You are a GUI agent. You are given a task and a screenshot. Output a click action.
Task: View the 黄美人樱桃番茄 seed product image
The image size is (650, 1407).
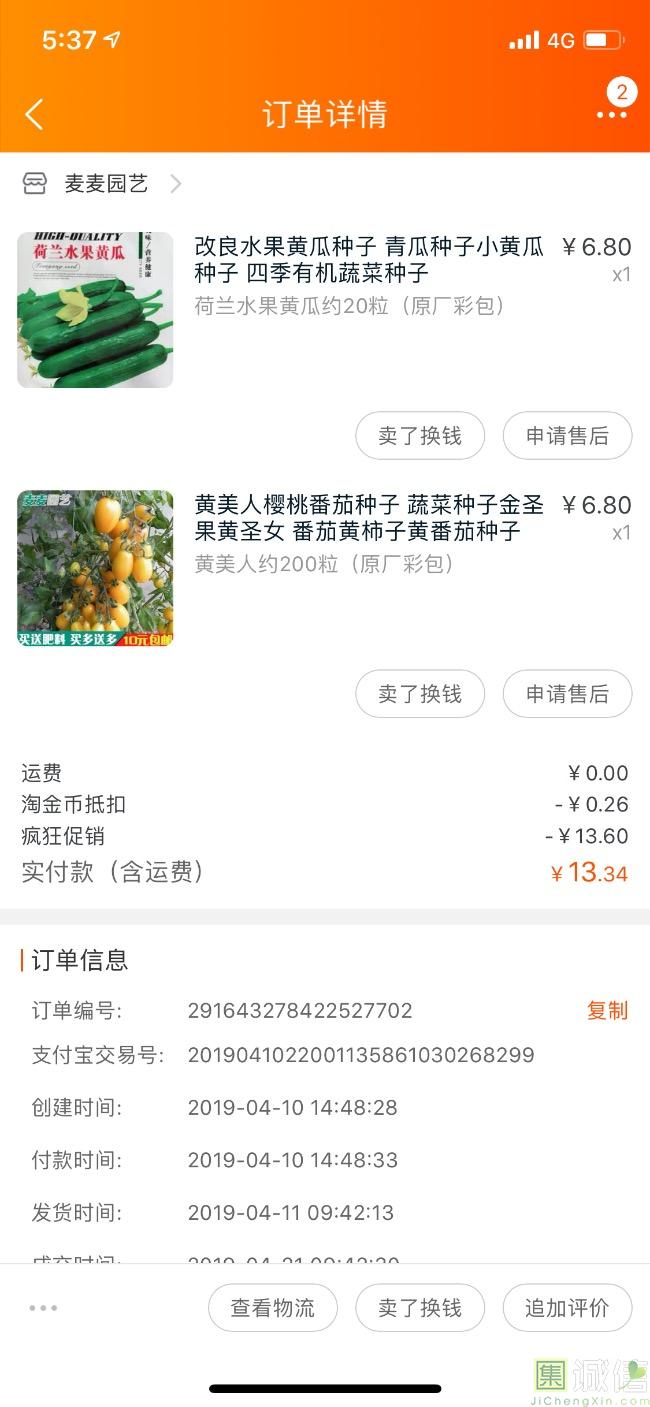pyautogui.click(x=95, y=568)
